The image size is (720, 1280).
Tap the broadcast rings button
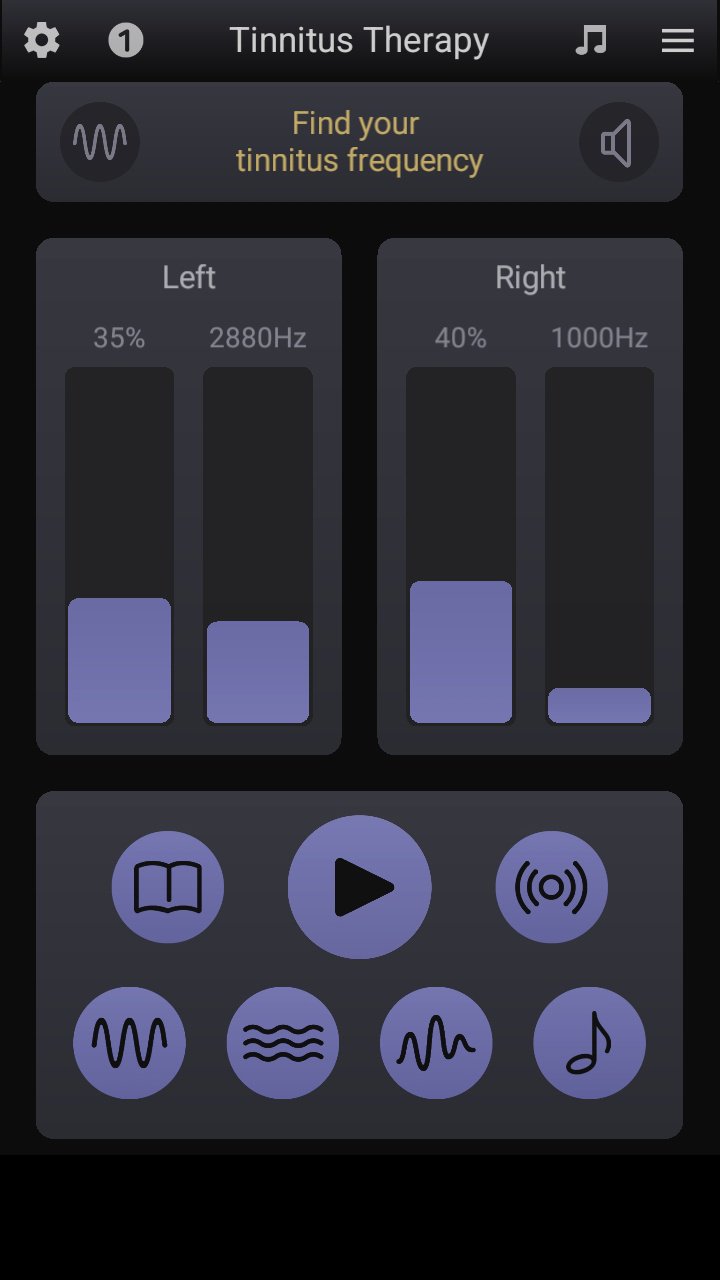pos(551,887)
